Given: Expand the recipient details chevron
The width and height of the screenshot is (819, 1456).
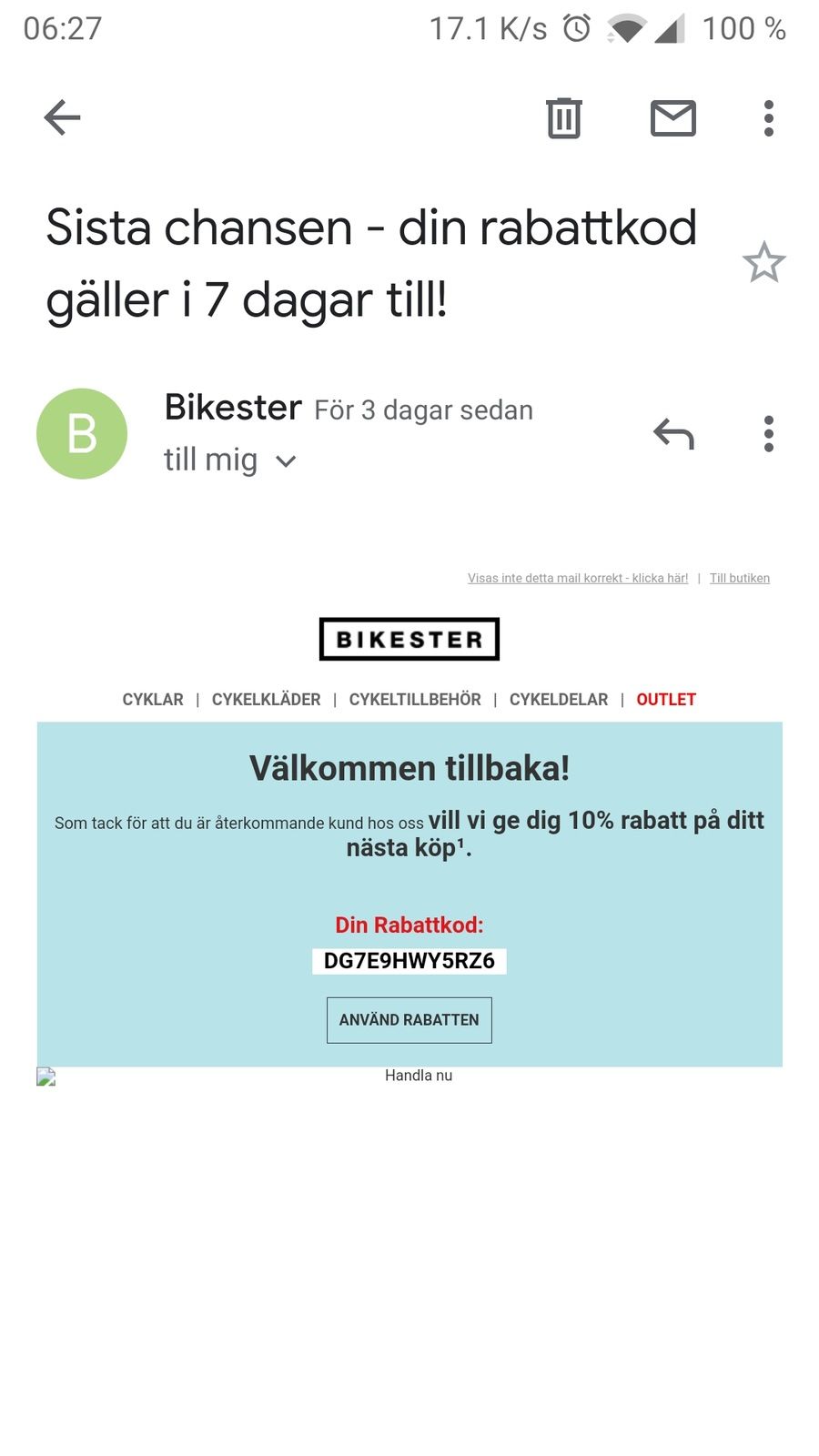Looking at the screenshot, I should [x=286, y=461].
